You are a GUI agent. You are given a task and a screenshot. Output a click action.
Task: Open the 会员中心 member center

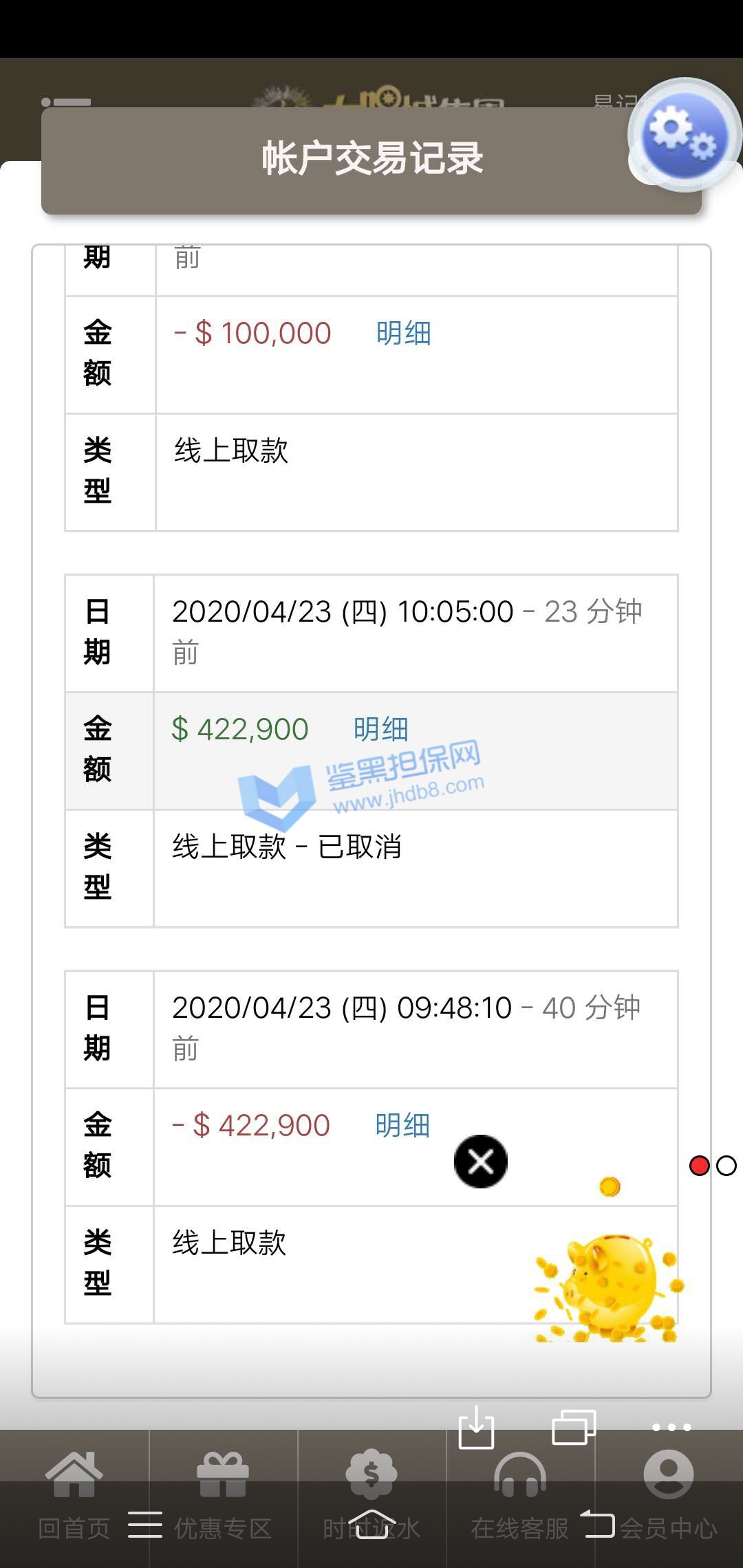pyautogui.click(x=668, y=1492)
